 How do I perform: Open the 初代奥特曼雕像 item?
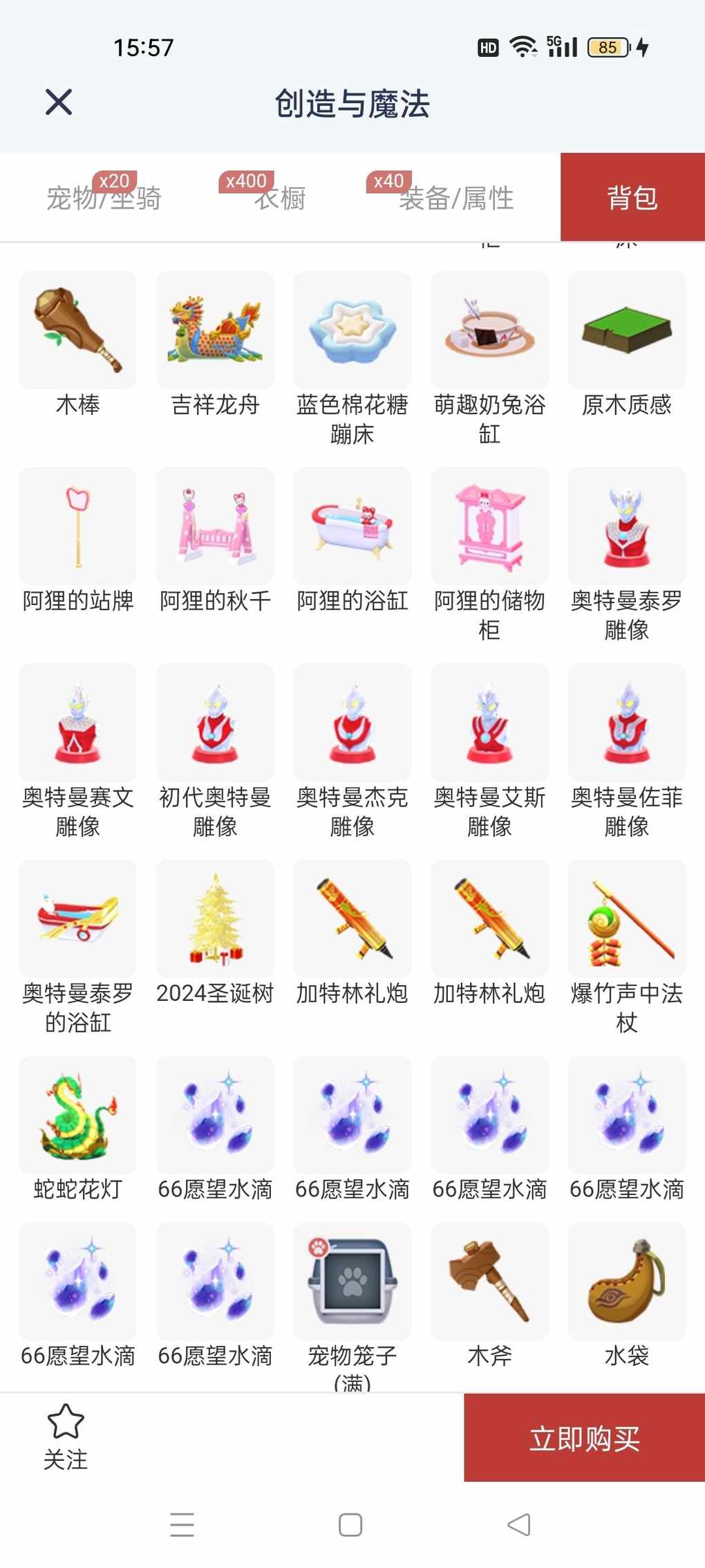coord(215,751)
